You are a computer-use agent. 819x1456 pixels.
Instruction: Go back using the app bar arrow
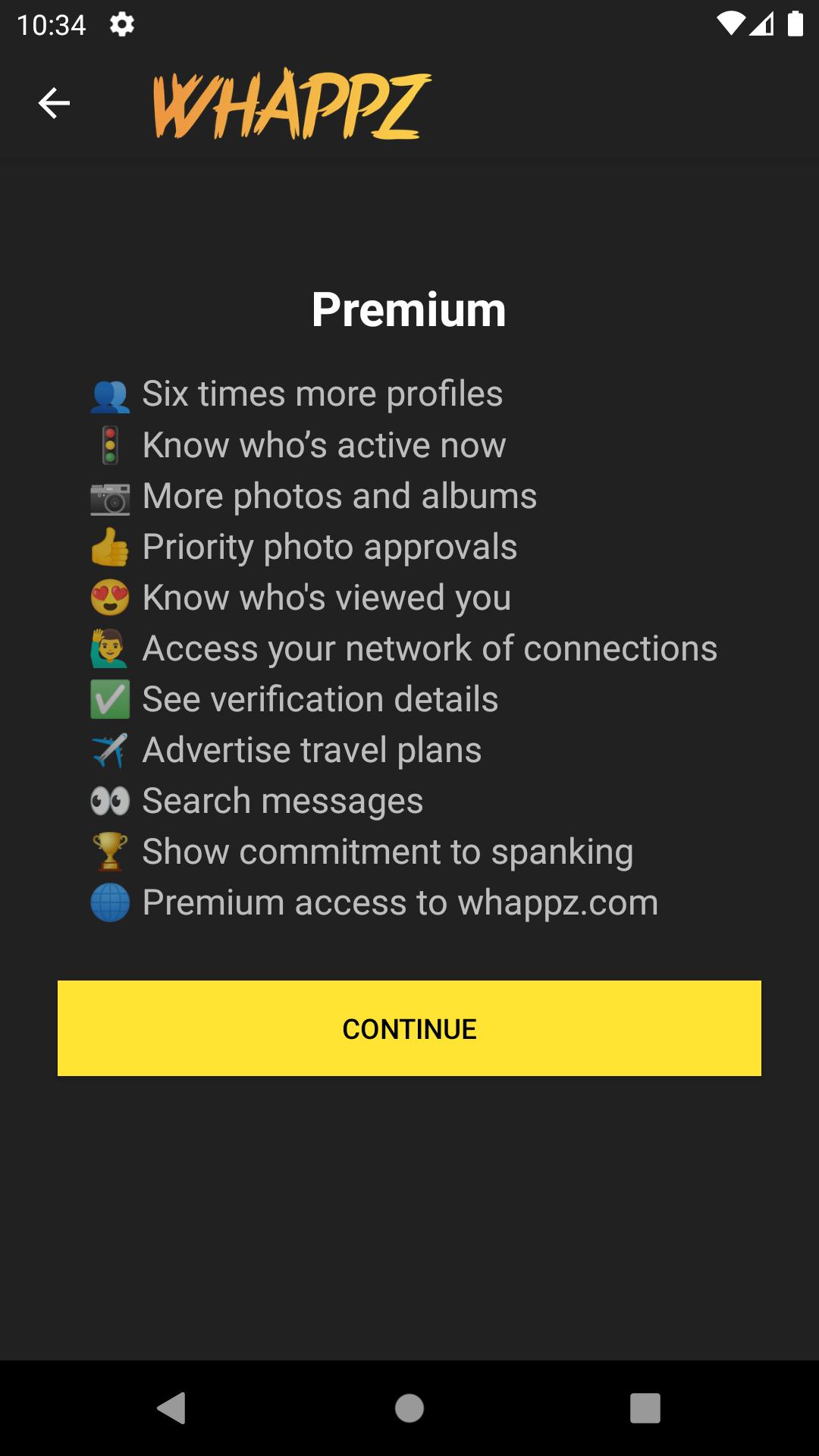[54, 103]
